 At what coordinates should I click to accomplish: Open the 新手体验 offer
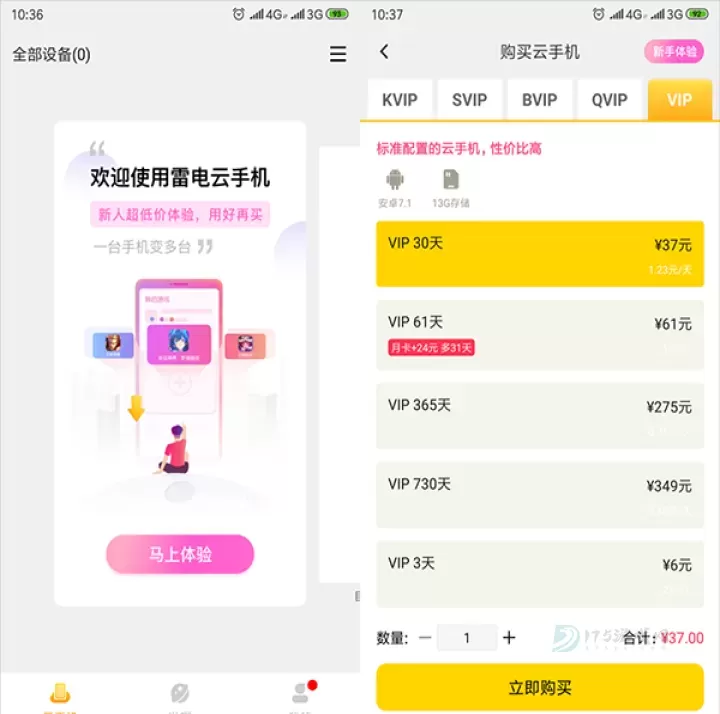(674, 52)
